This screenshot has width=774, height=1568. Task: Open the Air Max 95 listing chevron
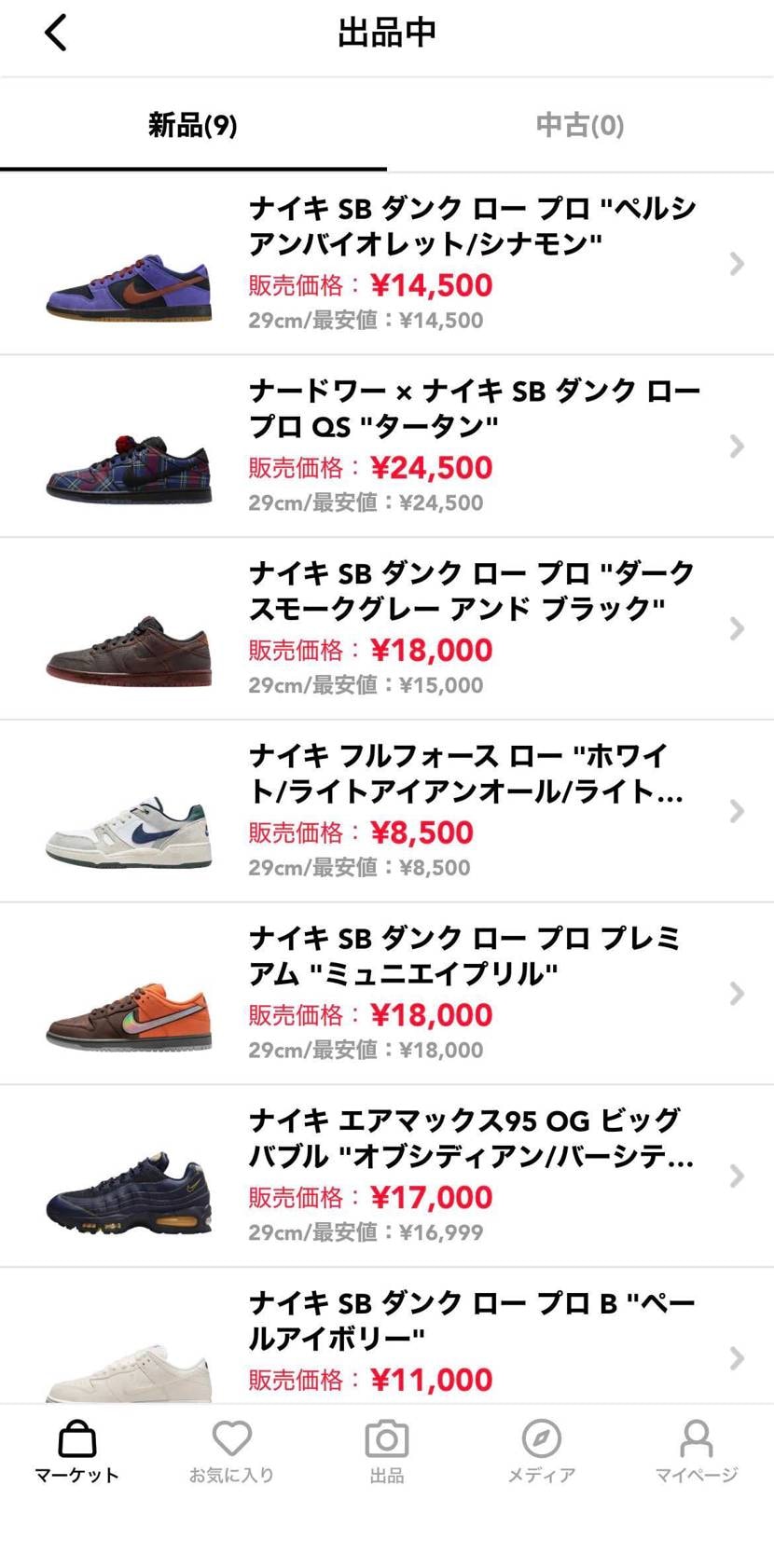(739, 1176)
